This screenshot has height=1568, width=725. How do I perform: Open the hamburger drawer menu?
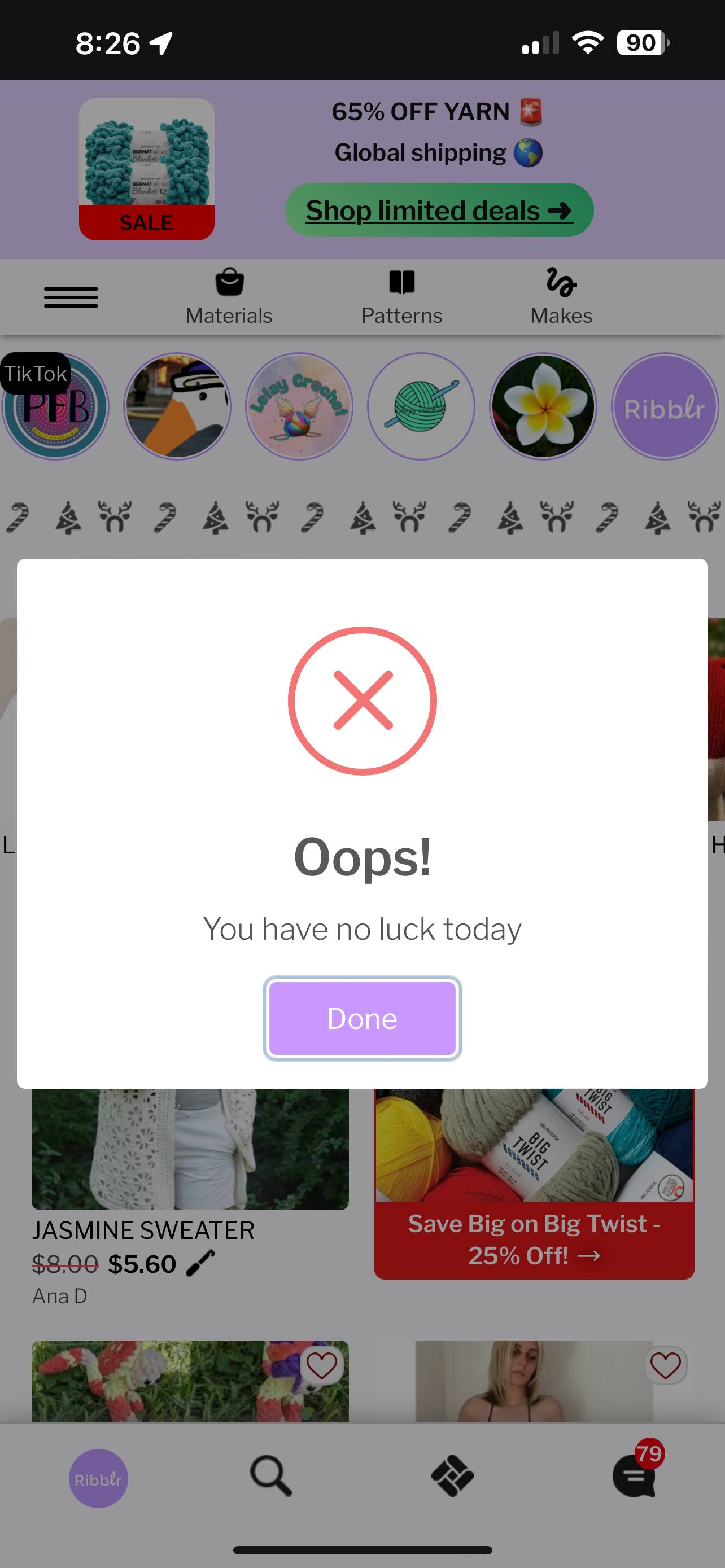point(71,297)
